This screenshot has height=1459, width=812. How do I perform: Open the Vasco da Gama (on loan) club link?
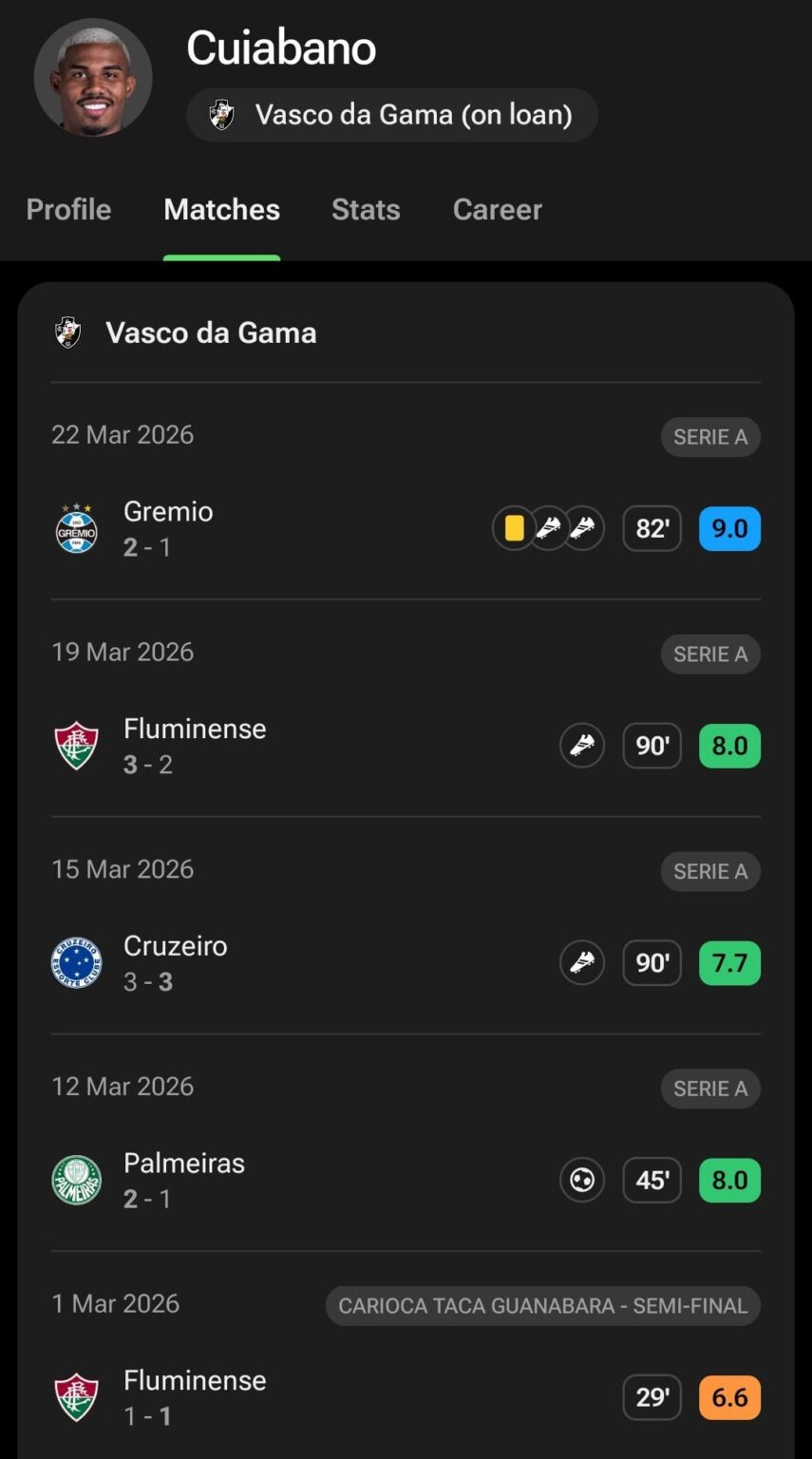[392, 115]
